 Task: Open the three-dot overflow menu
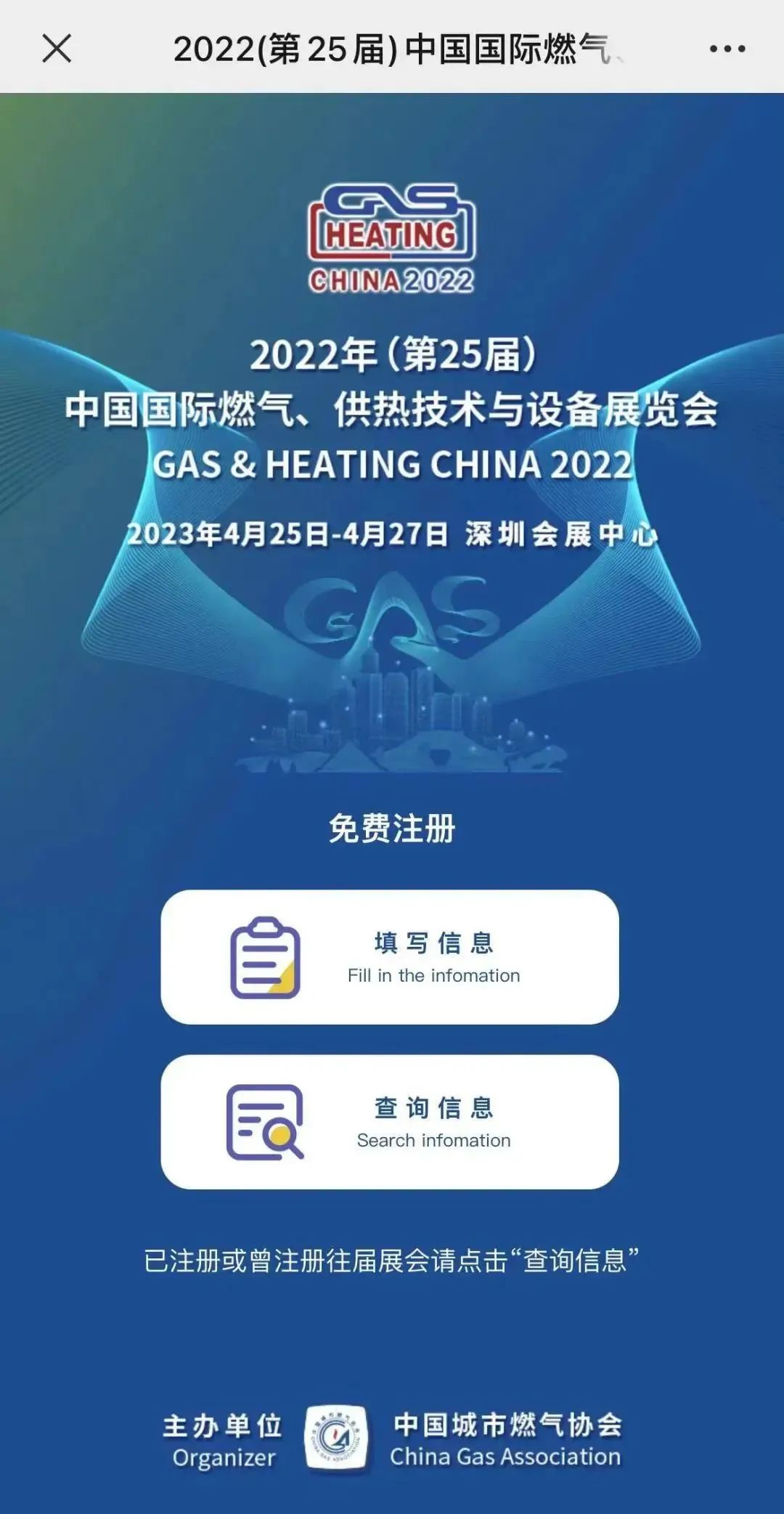[x=727, y=49]
